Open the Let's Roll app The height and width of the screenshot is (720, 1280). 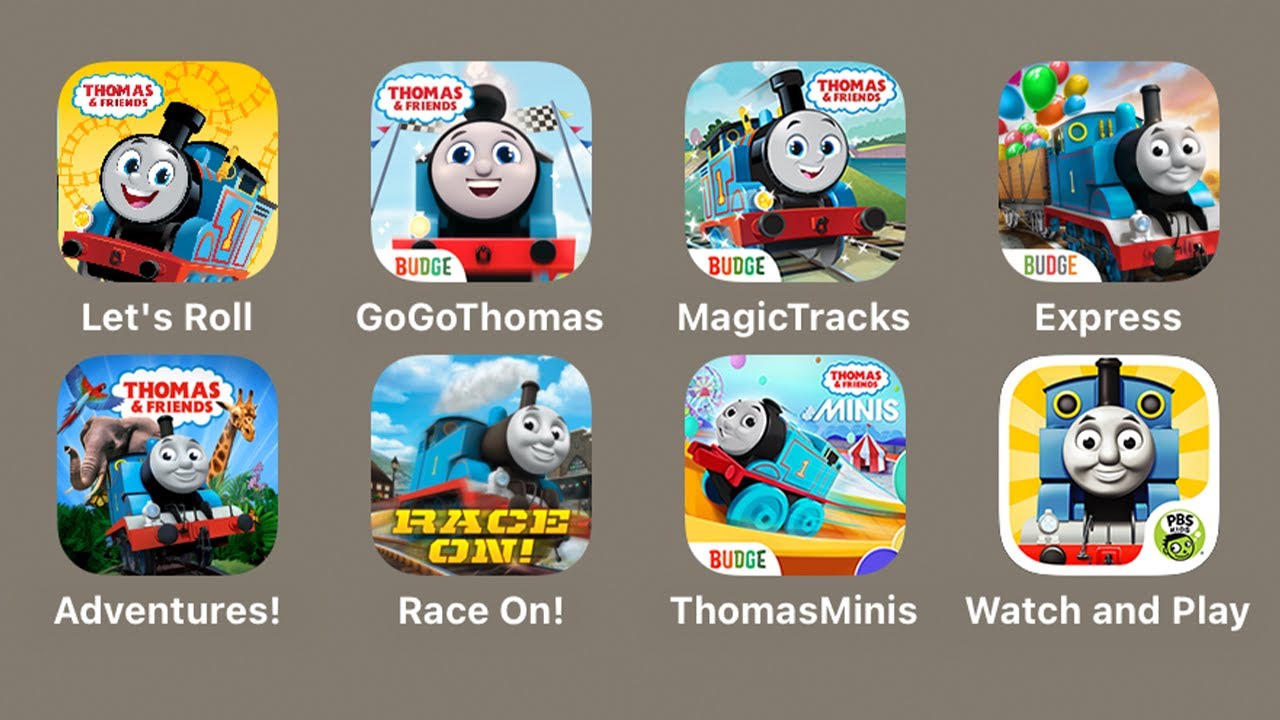point(167,171)
